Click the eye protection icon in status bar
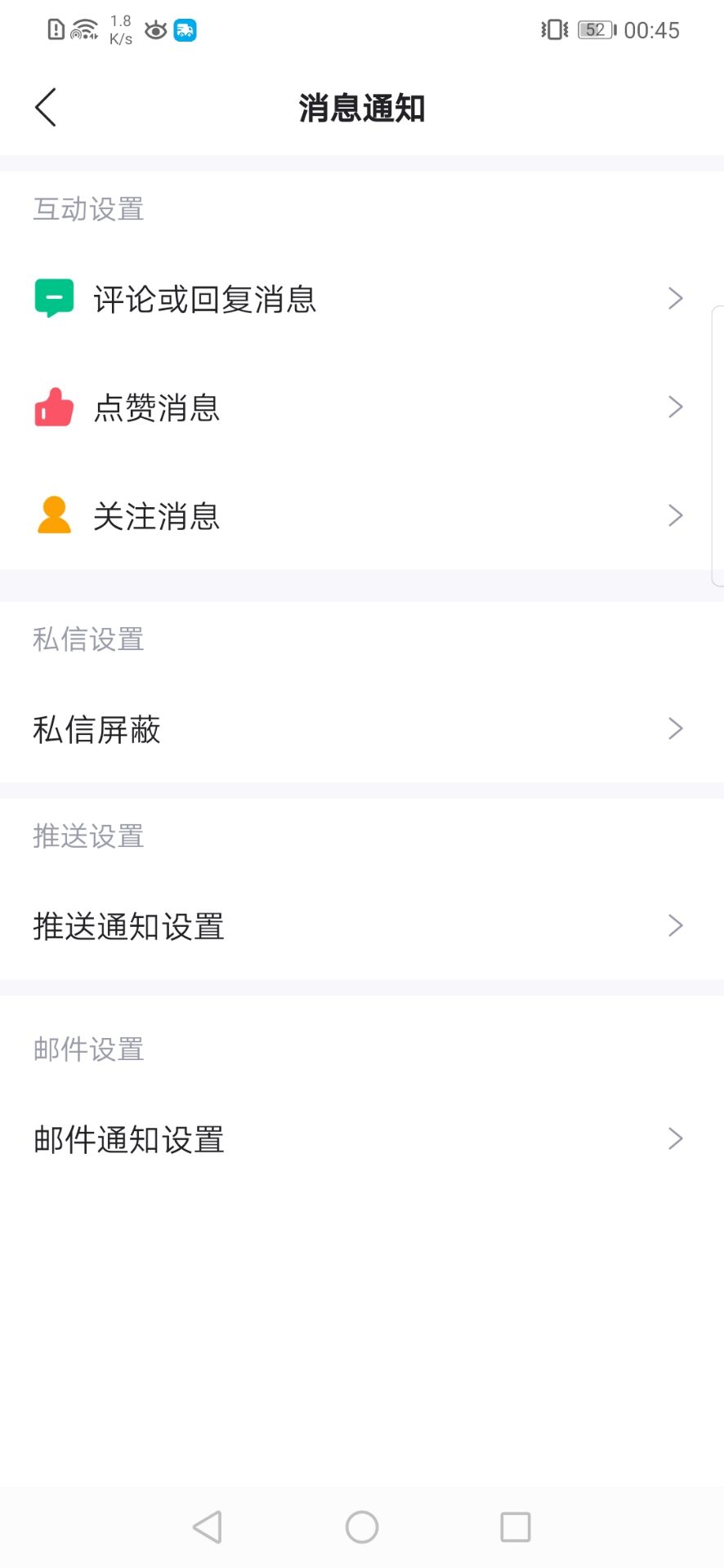This screenshot has height=1568, width=724. point(153,29)
